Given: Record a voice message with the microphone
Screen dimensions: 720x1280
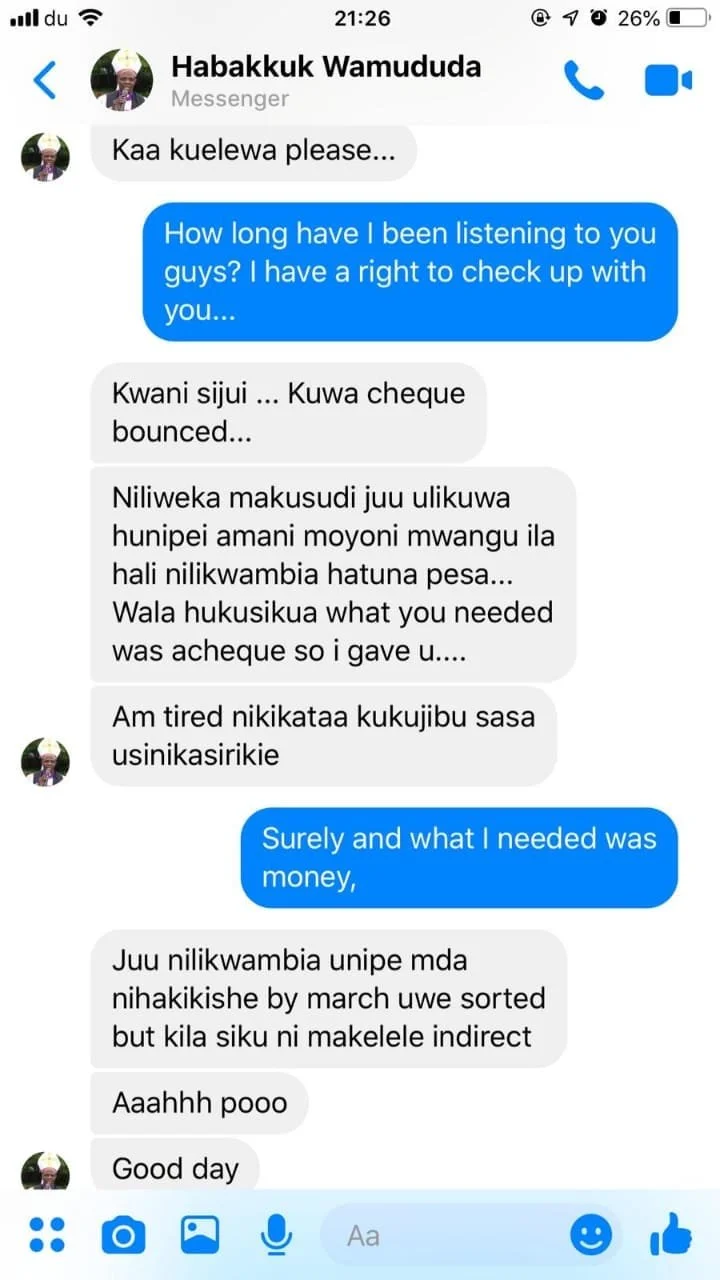Looking at the screenshot, I should (x=274, y=1236).
